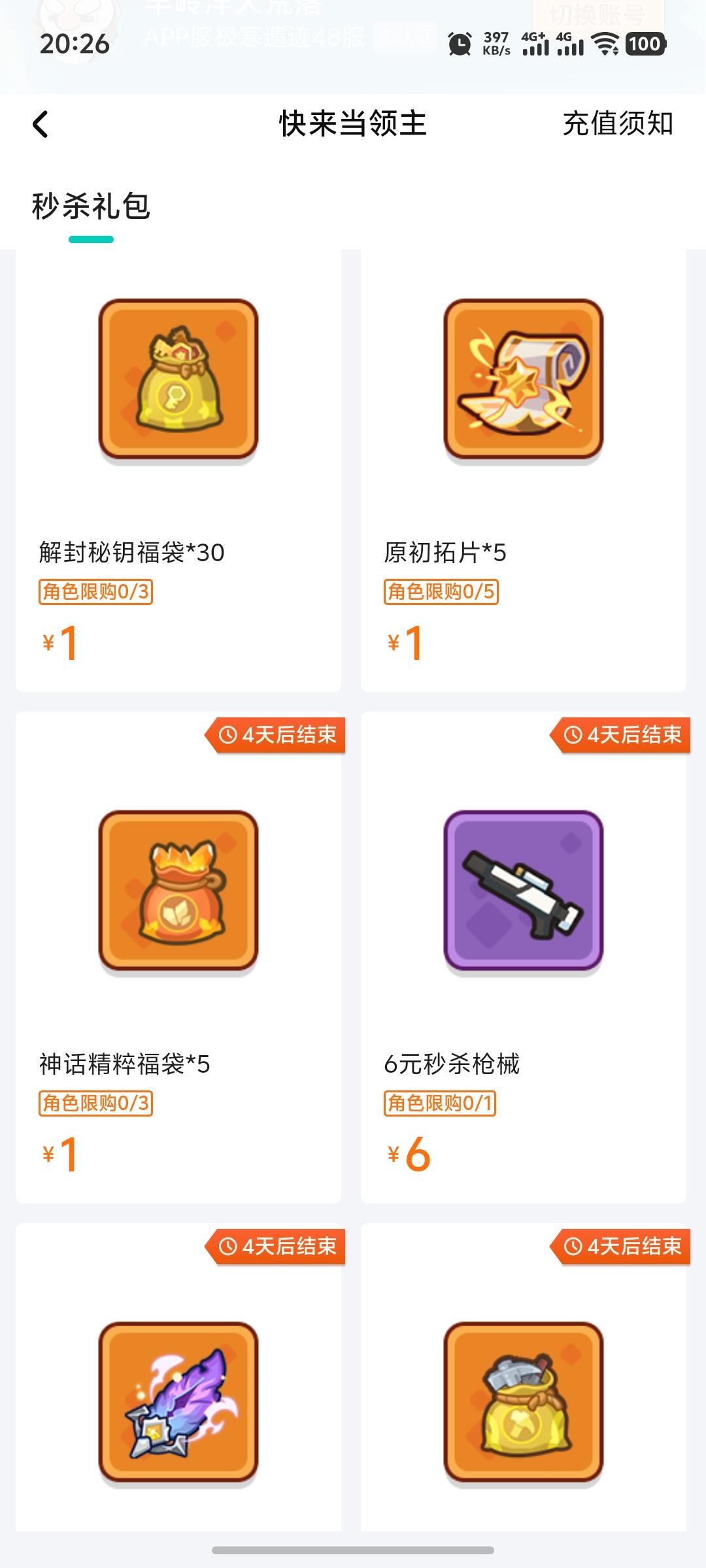
Task: Open the yellow hammer bag pack
Action: click(523, 1405)
